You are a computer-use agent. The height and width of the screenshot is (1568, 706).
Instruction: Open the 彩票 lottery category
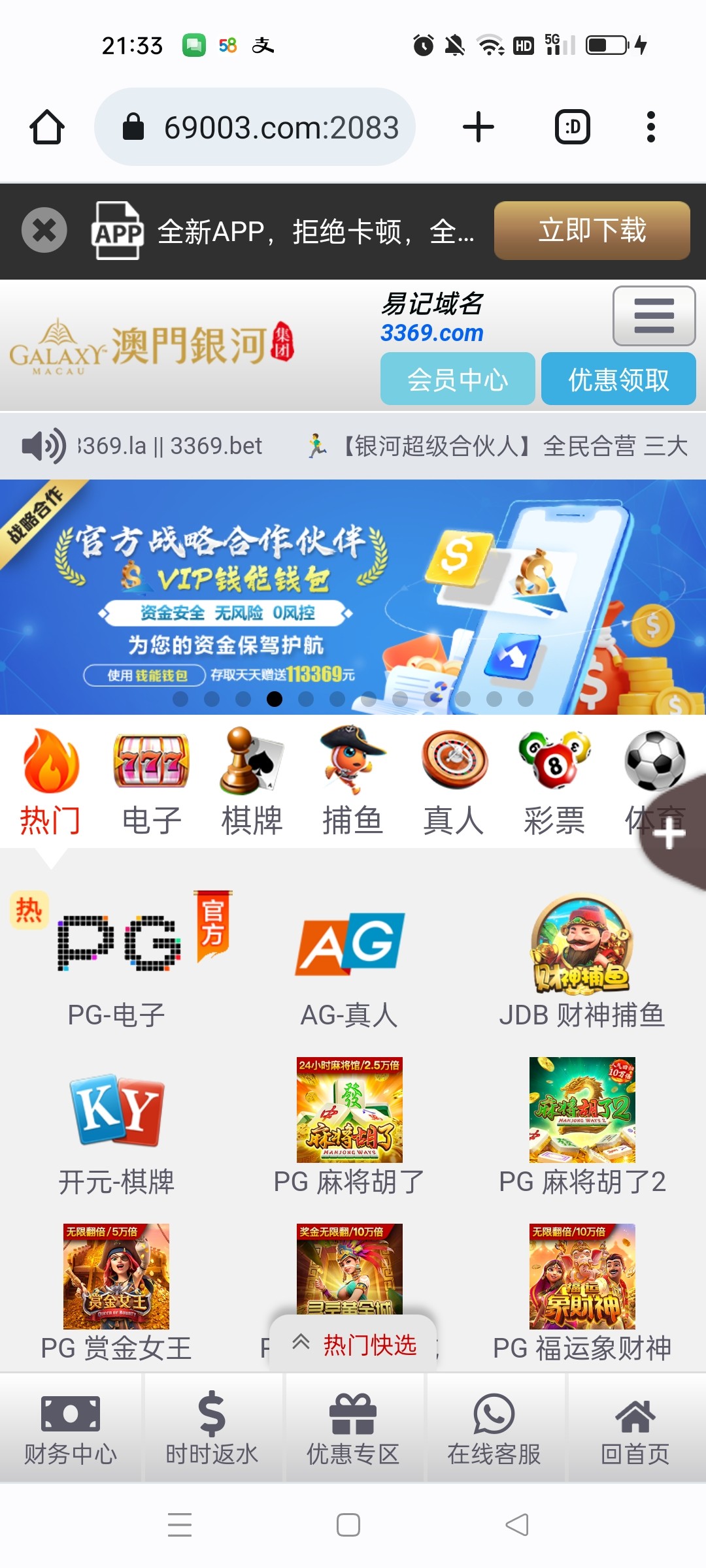pyautogui.click(x=554, y=782)
